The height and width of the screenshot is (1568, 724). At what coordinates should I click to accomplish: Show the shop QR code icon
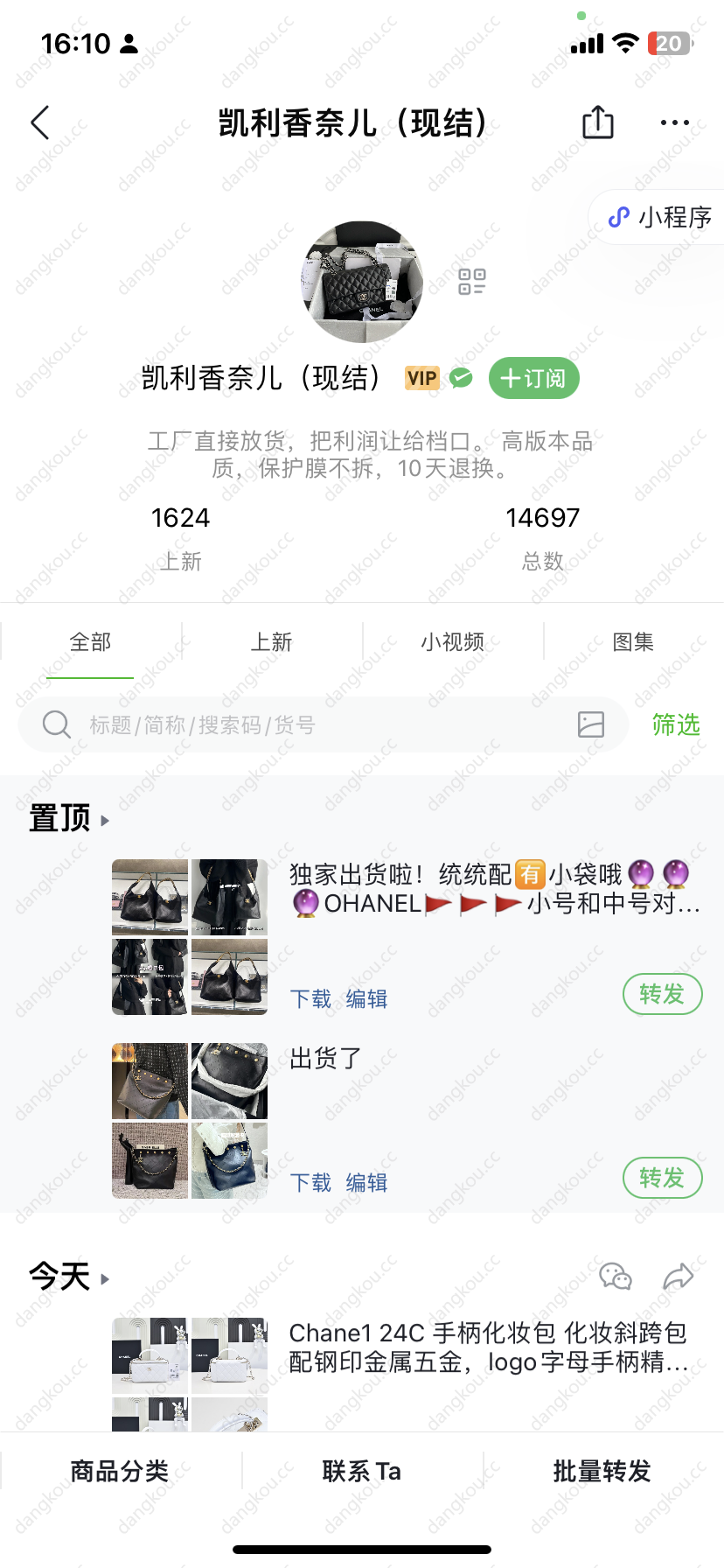tap(471, 281)
